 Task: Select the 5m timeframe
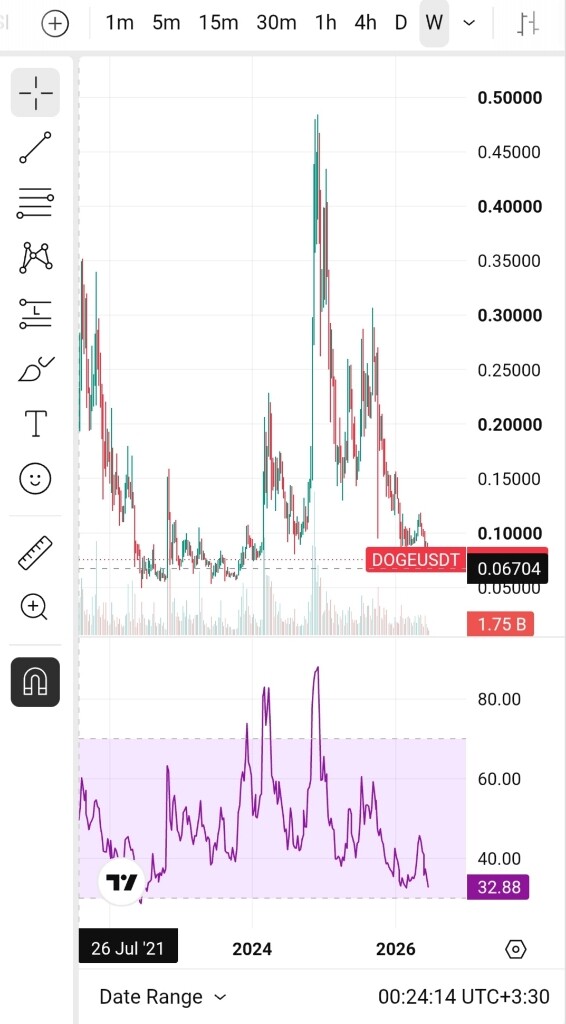[166, 23]
